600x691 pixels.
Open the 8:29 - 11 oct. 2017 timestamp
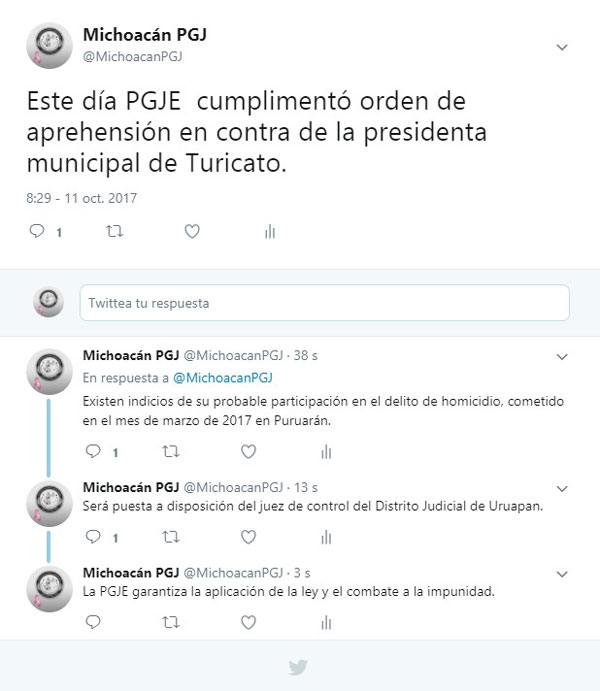[x=81, y=198]
